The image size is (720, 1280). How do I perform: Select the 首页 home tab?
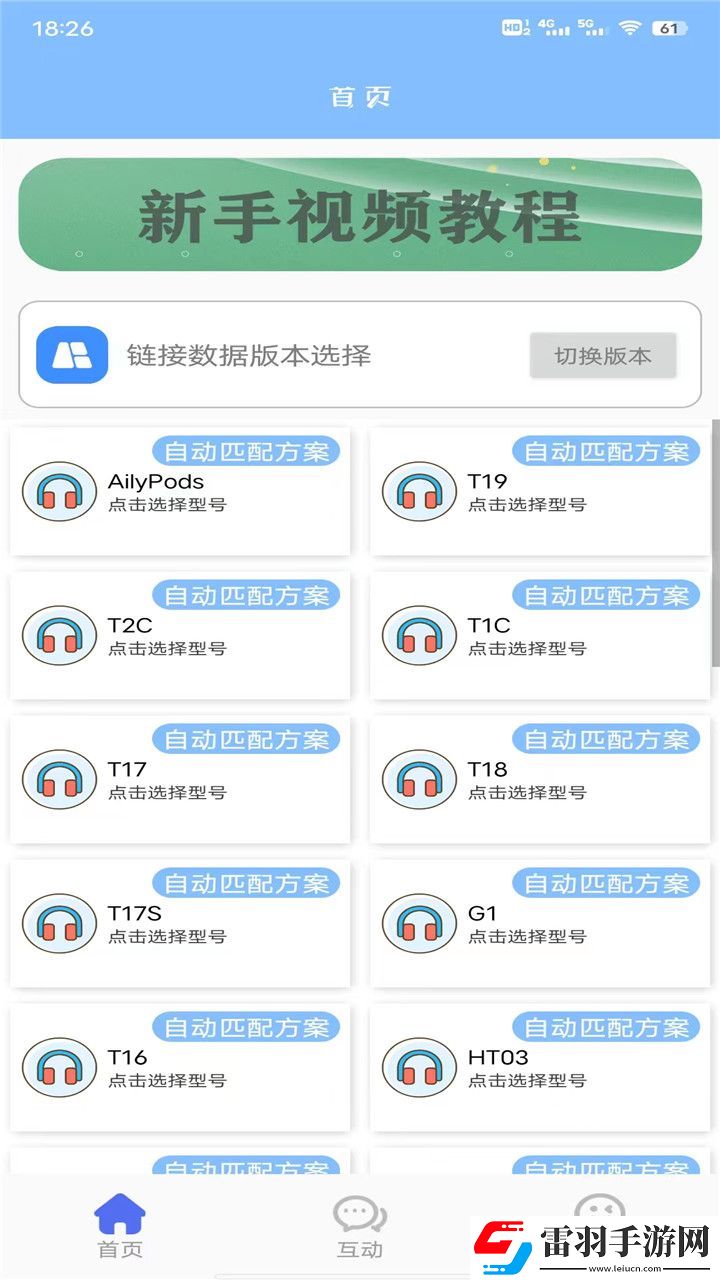click(120, 1225)
